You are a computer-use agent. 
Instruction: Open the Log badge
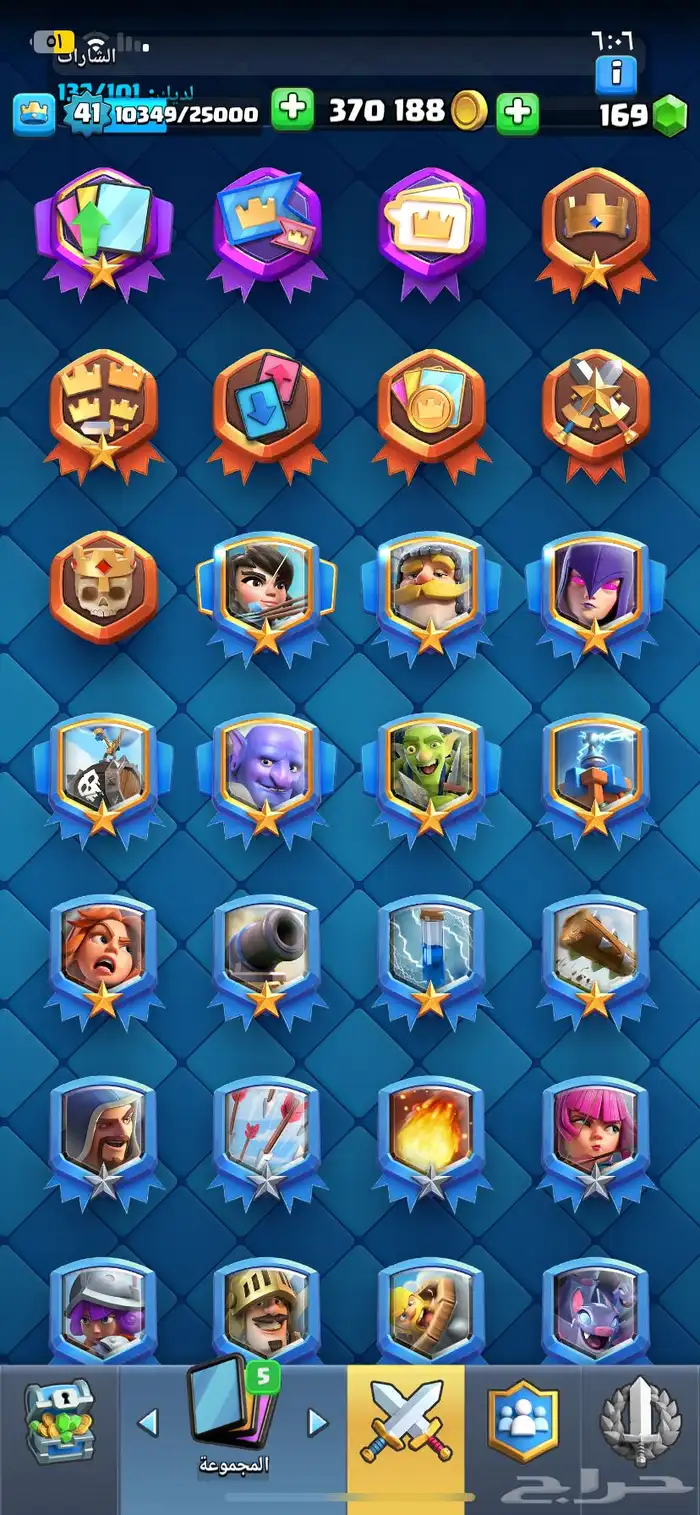595,954
